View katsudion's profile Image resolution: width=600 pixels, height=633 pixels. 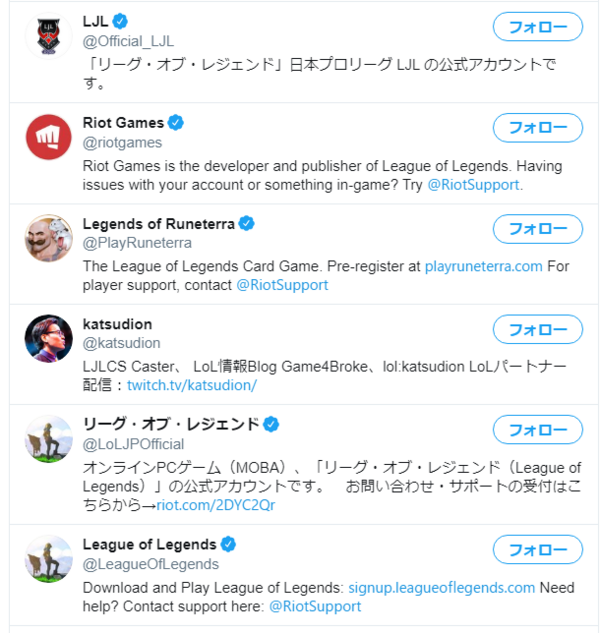(x=117, y=324)
